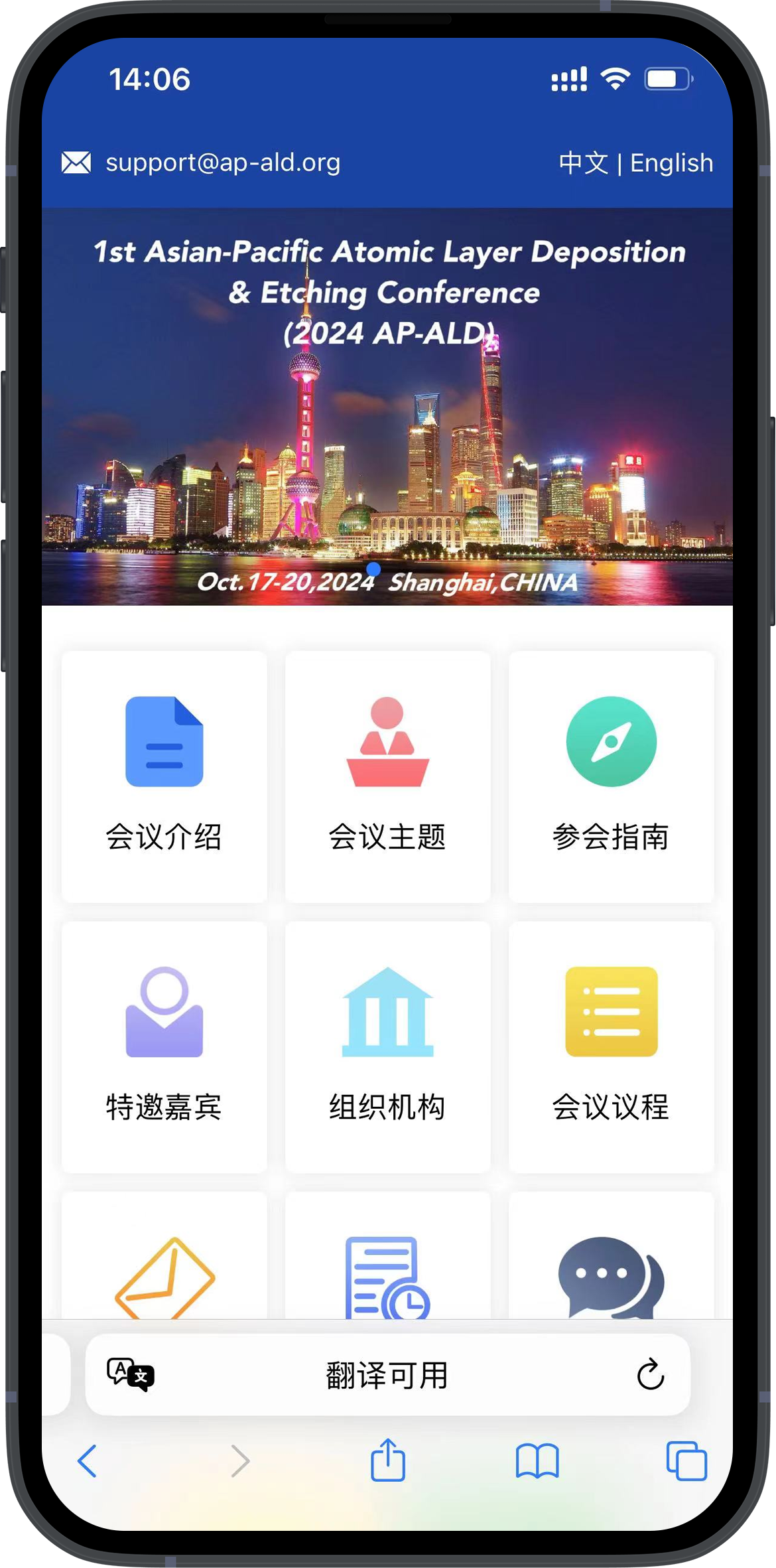Viewport: 776px width, 1568px height.
Task: Go back to the previous page
Action: (x=88, y=1461)
